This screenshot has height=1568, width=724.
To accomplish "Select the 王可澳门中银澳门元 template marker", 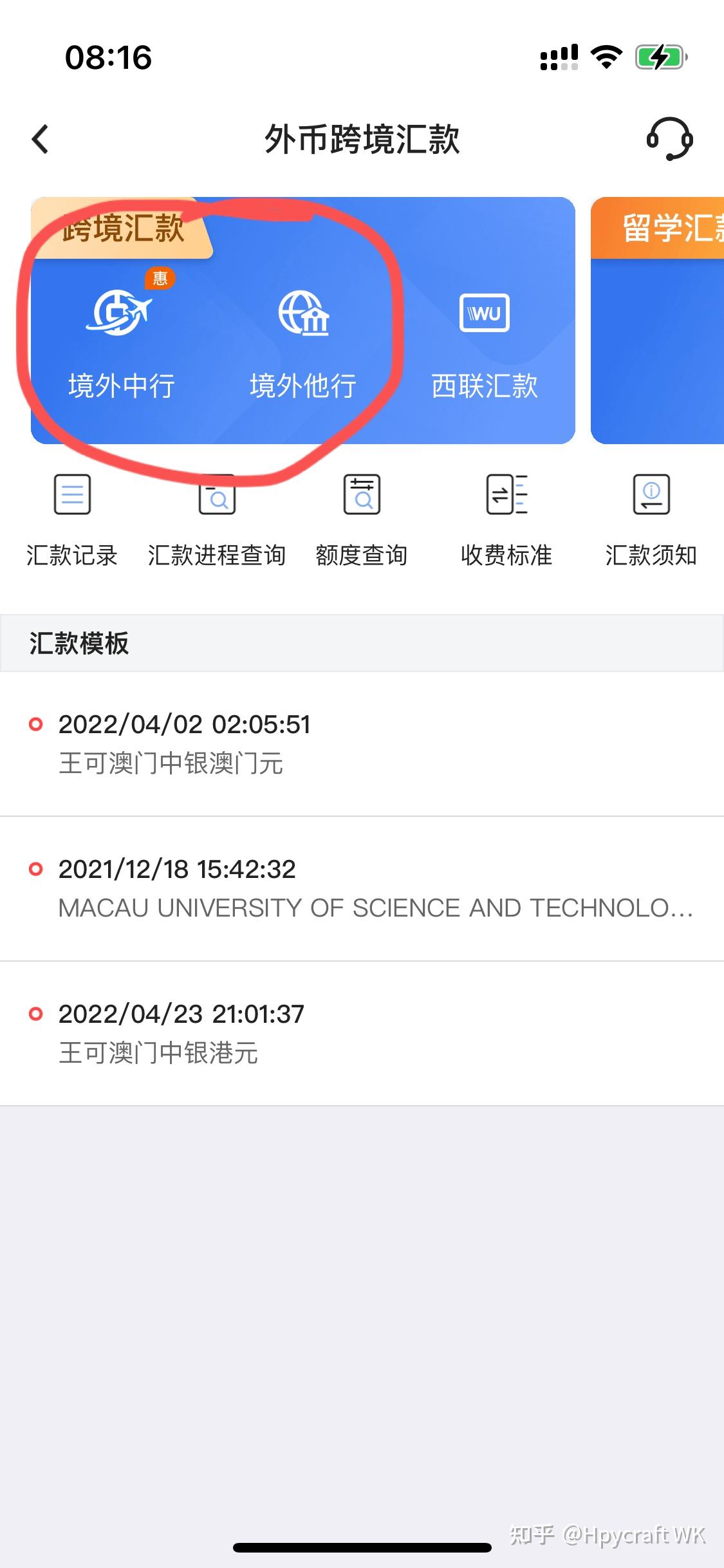I will 37,725.
